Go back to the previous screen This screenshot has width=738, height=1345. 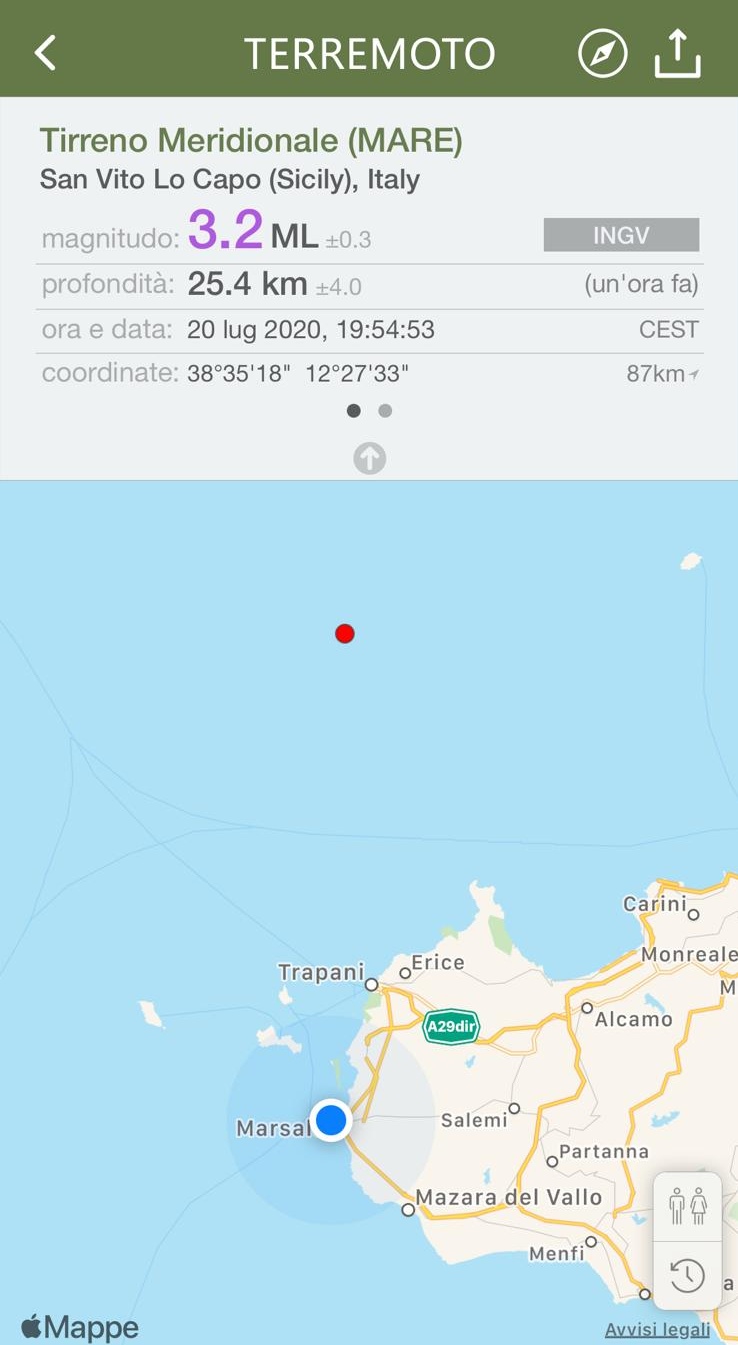(x=46, y=53)
